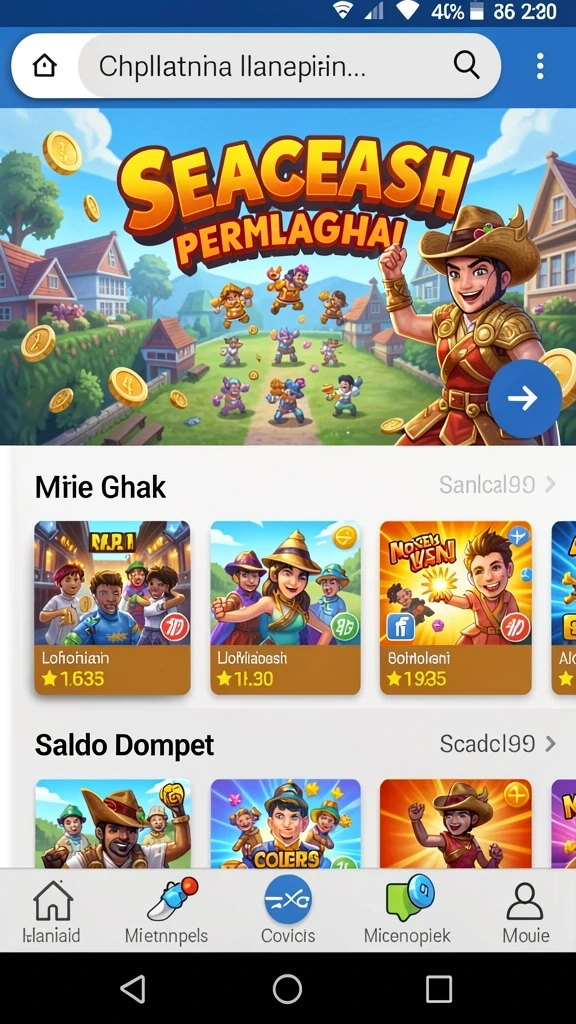This screenshot has width=576, height=1024.
Task: Open the Scadcl99 link beside Saldo Dompet
Action: 498,743
